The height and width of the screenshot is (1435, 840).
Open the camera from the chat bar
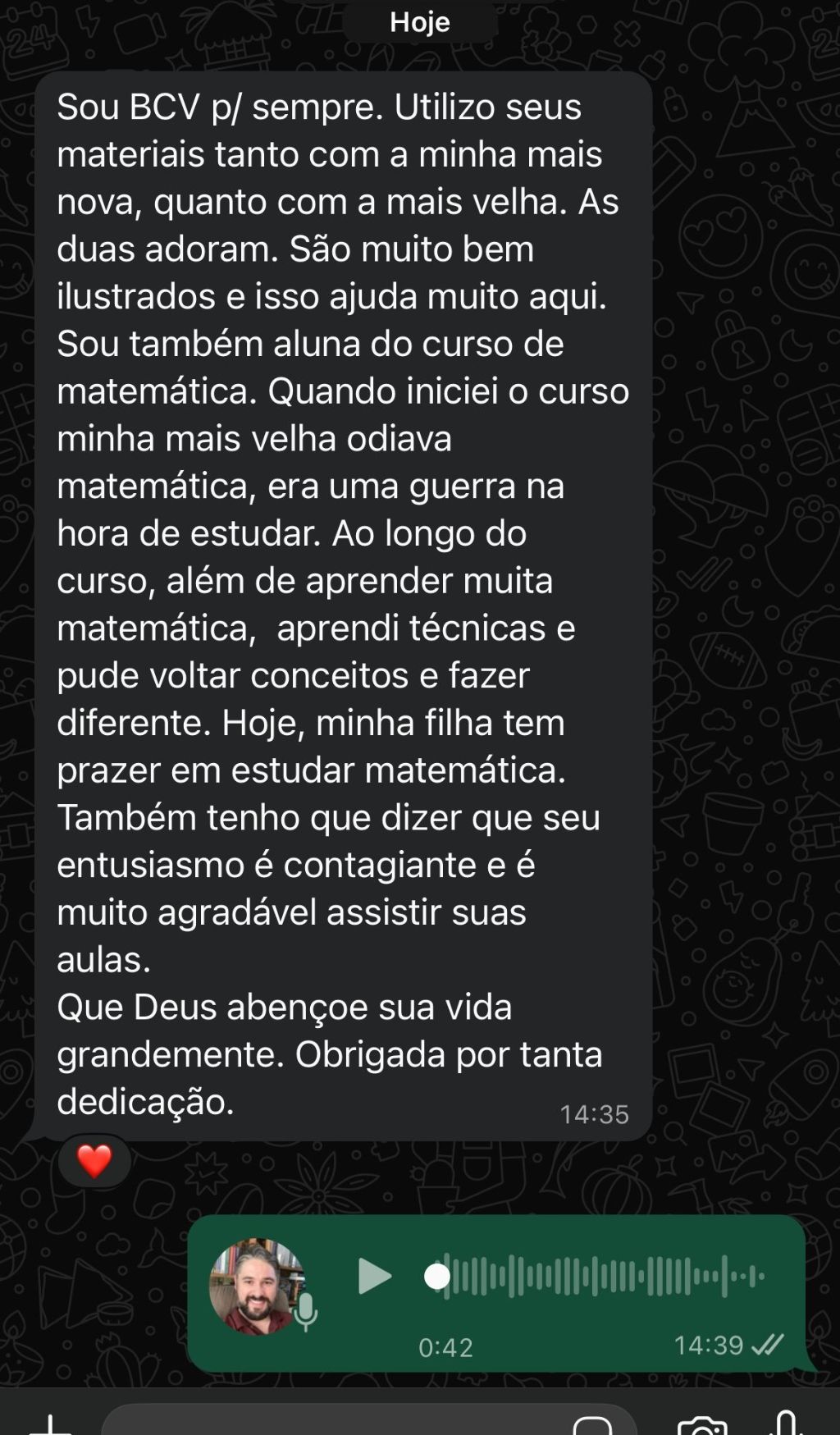[x=702, y=1426]
